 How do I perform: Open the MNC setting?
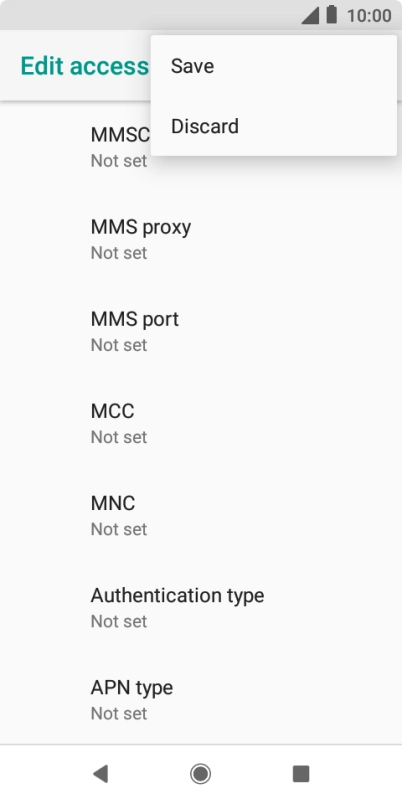click(201, 516)
